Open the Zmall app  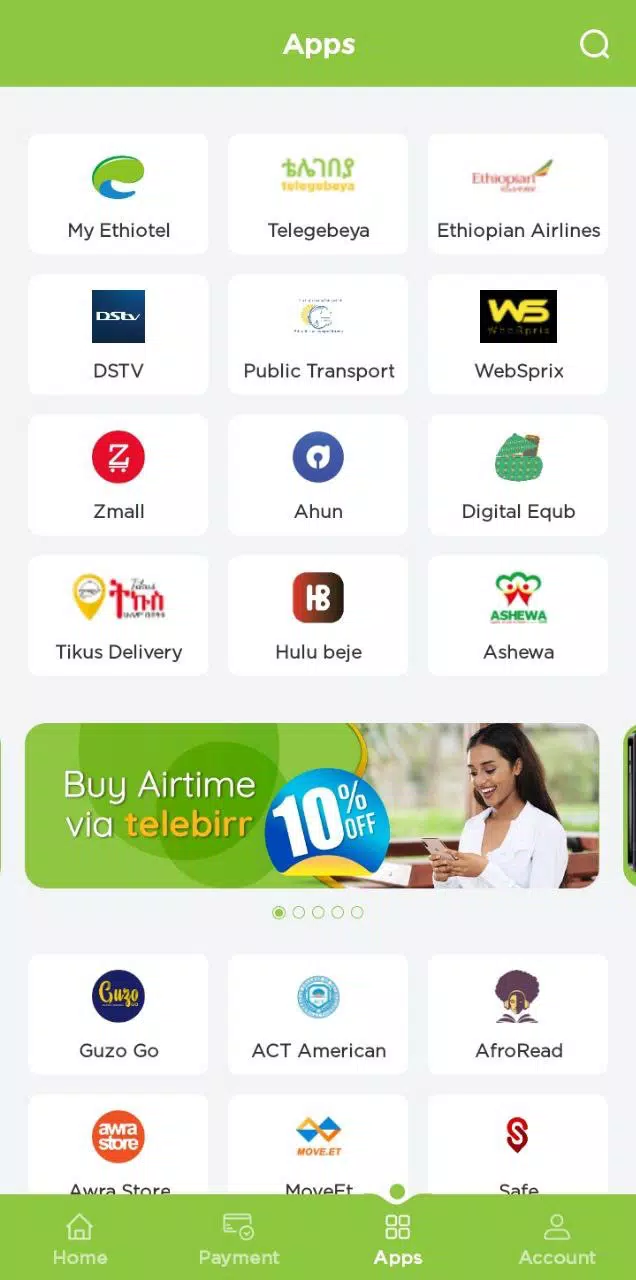pyautogui.click(x=118, y=475)
